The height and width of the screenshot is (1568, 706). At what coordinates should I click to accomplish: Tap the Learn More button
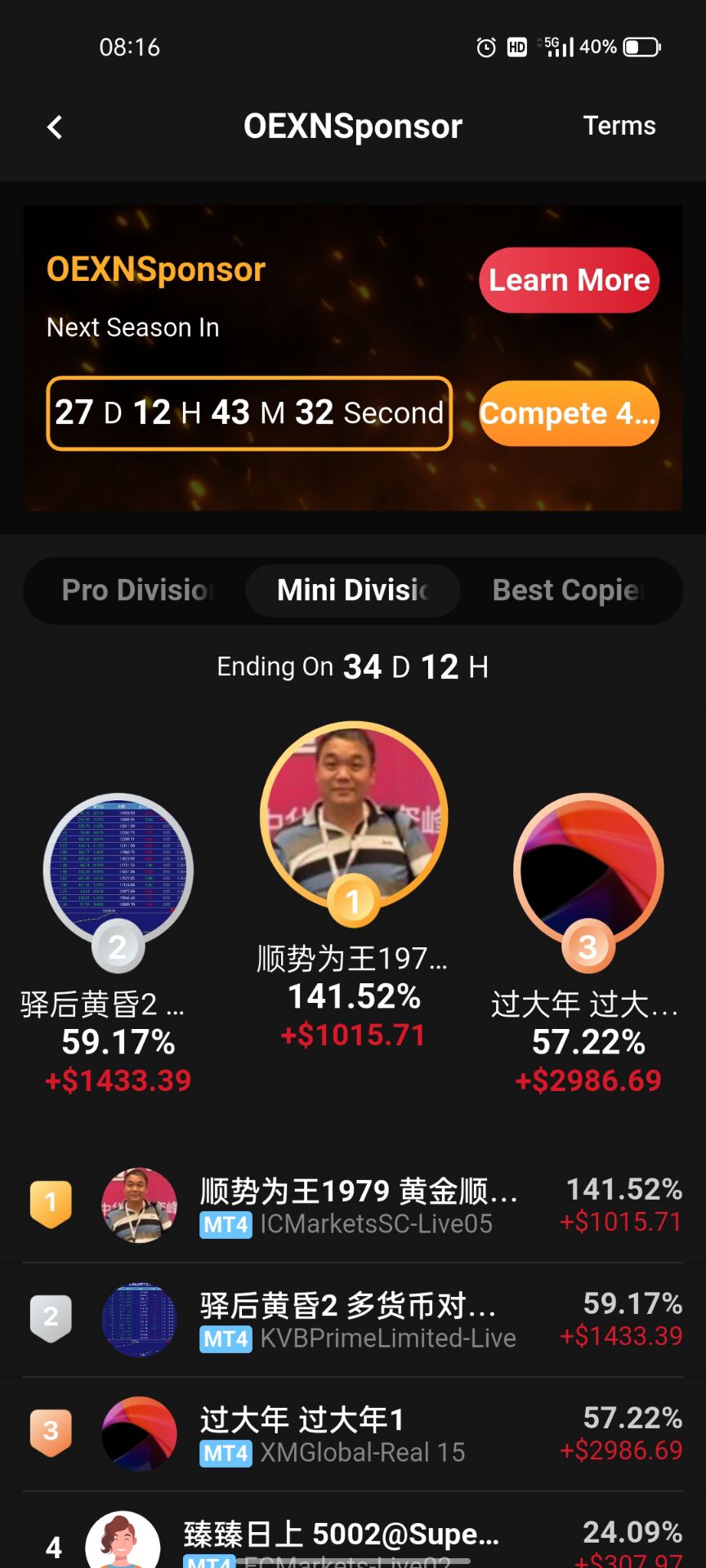[x=569, y=280]
